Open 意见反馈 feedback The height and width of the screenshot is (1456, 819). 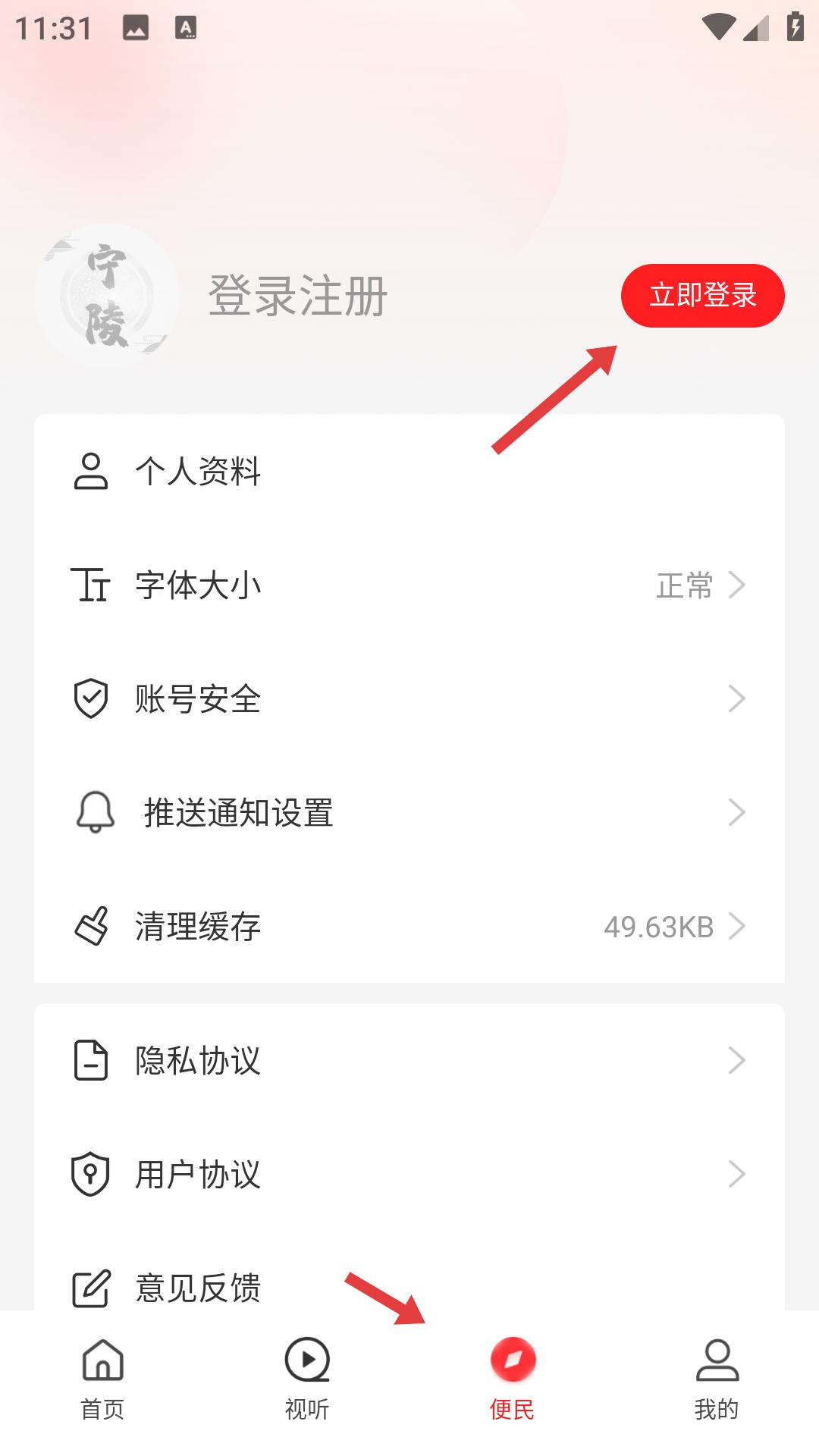tap(409, 1286)
